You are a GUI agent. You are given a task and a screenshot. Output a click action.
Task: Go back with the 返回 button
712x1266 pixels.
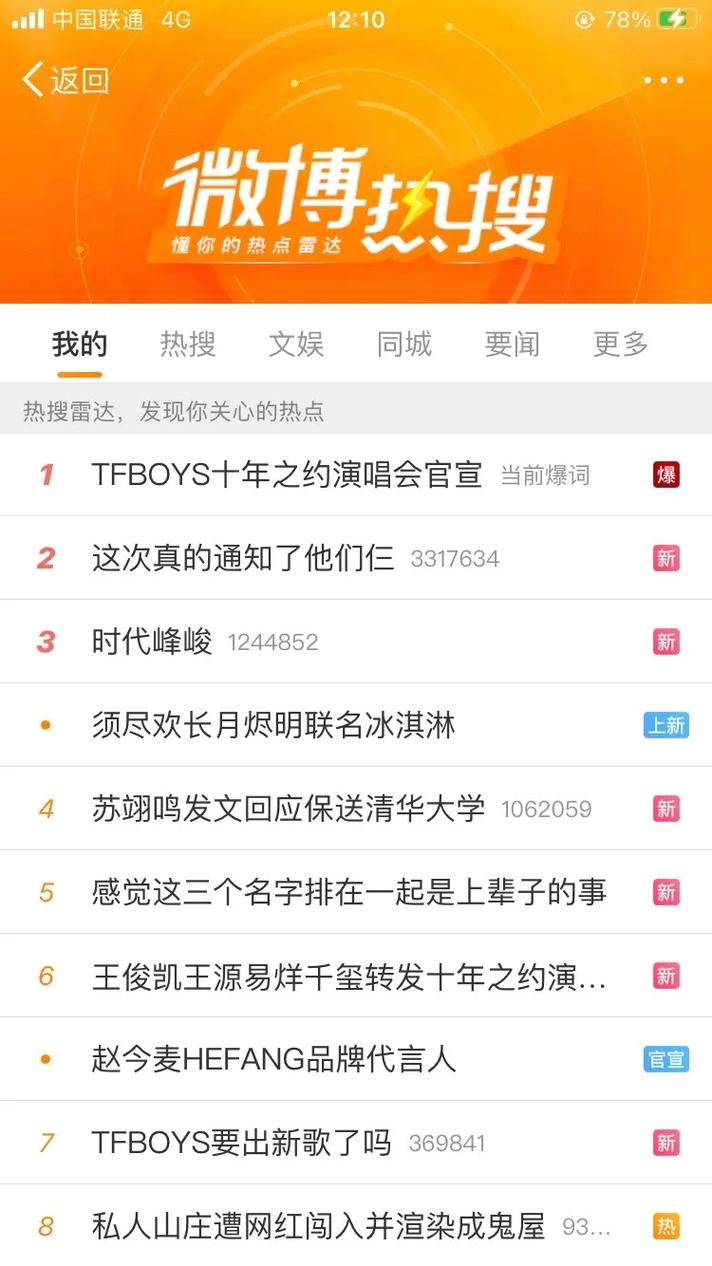coord(65,80)
